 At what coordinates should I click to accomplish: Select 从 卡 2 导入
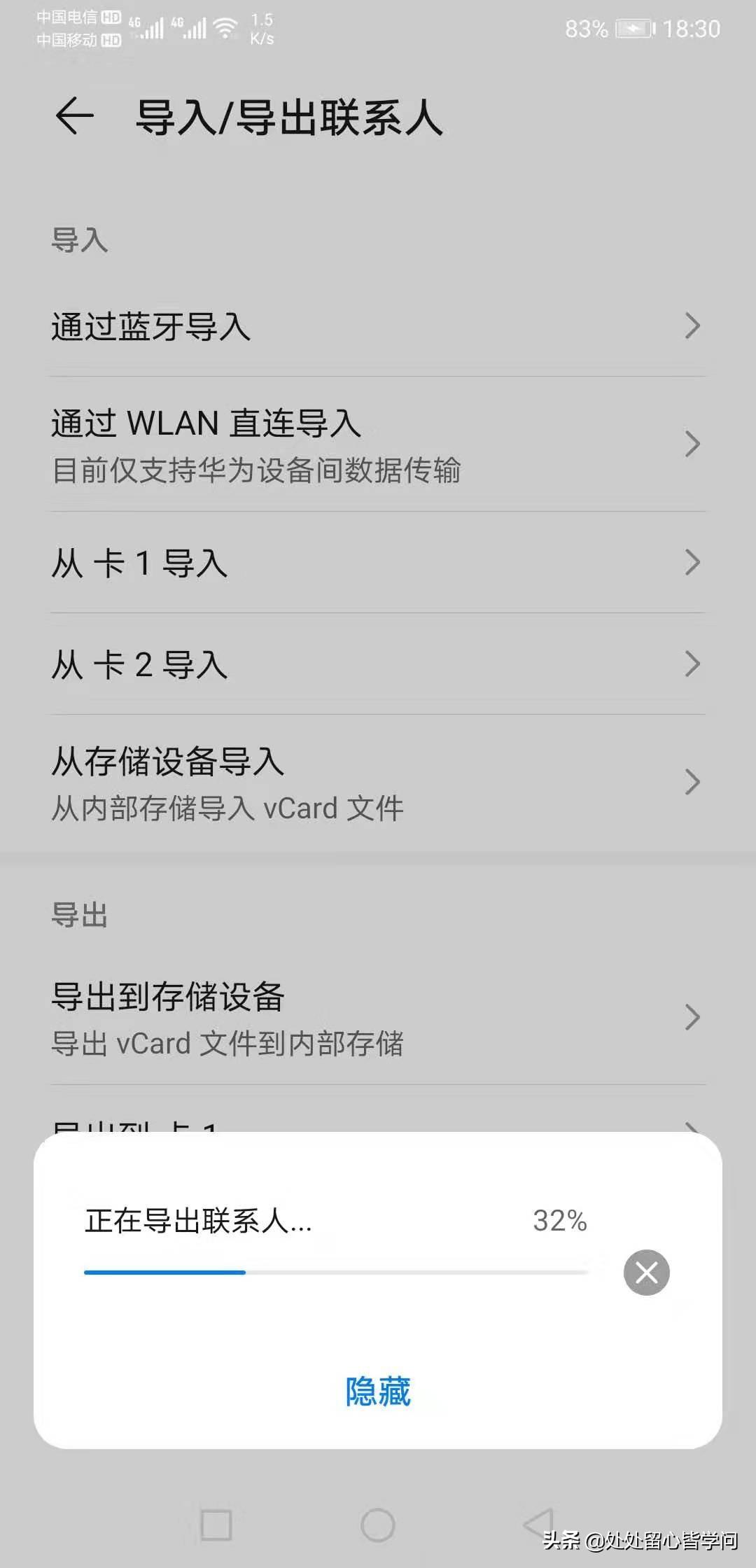[378, 664]
